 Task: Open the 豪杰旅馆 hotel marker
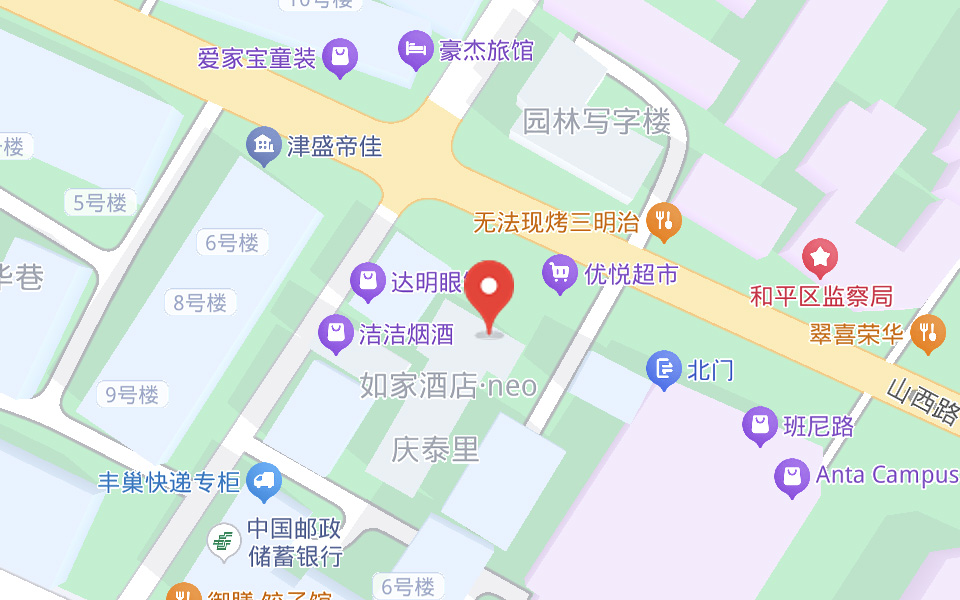pyautogui.click(x=415, y=49)
